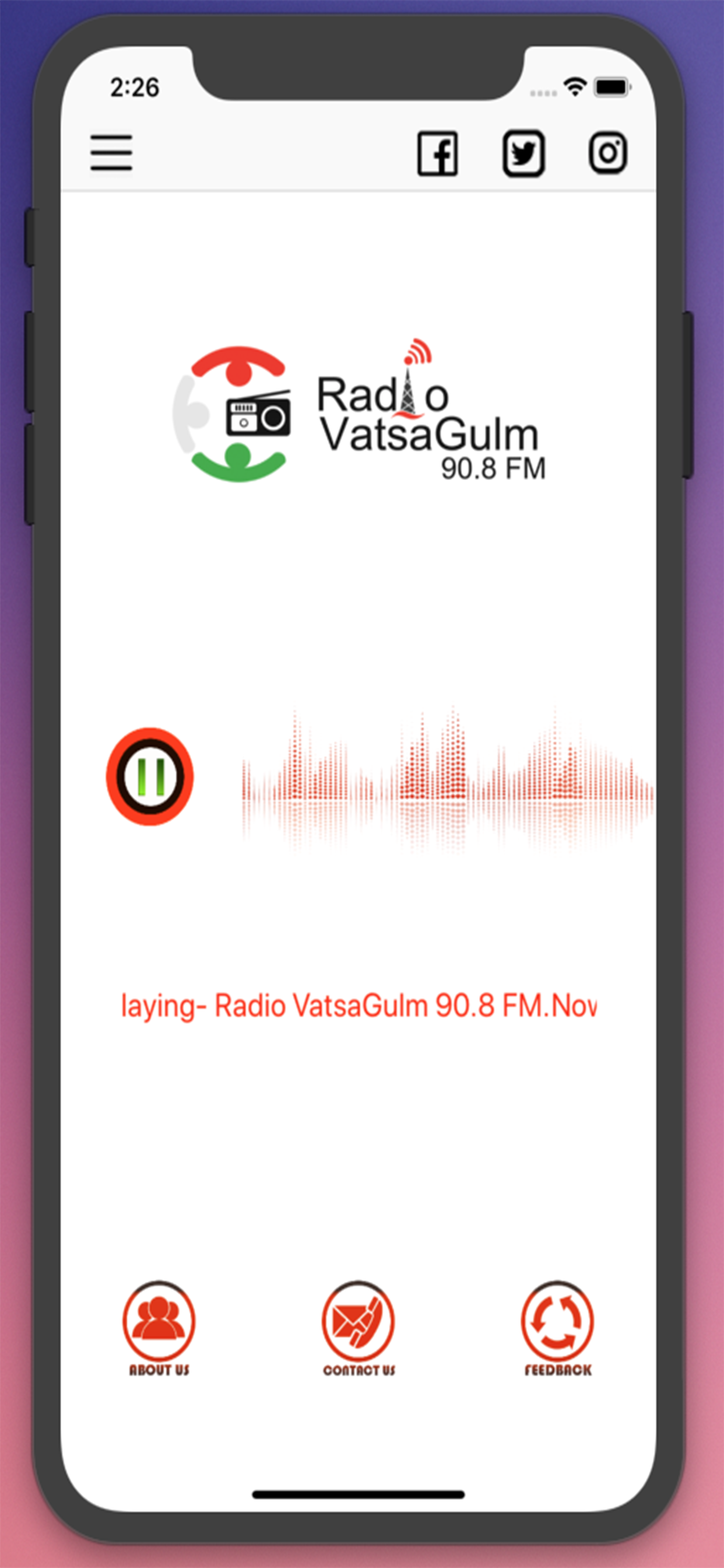Open Contact Us
Image resolution: width=724 pixels, height=1568 pixels.
point(359,1329)
